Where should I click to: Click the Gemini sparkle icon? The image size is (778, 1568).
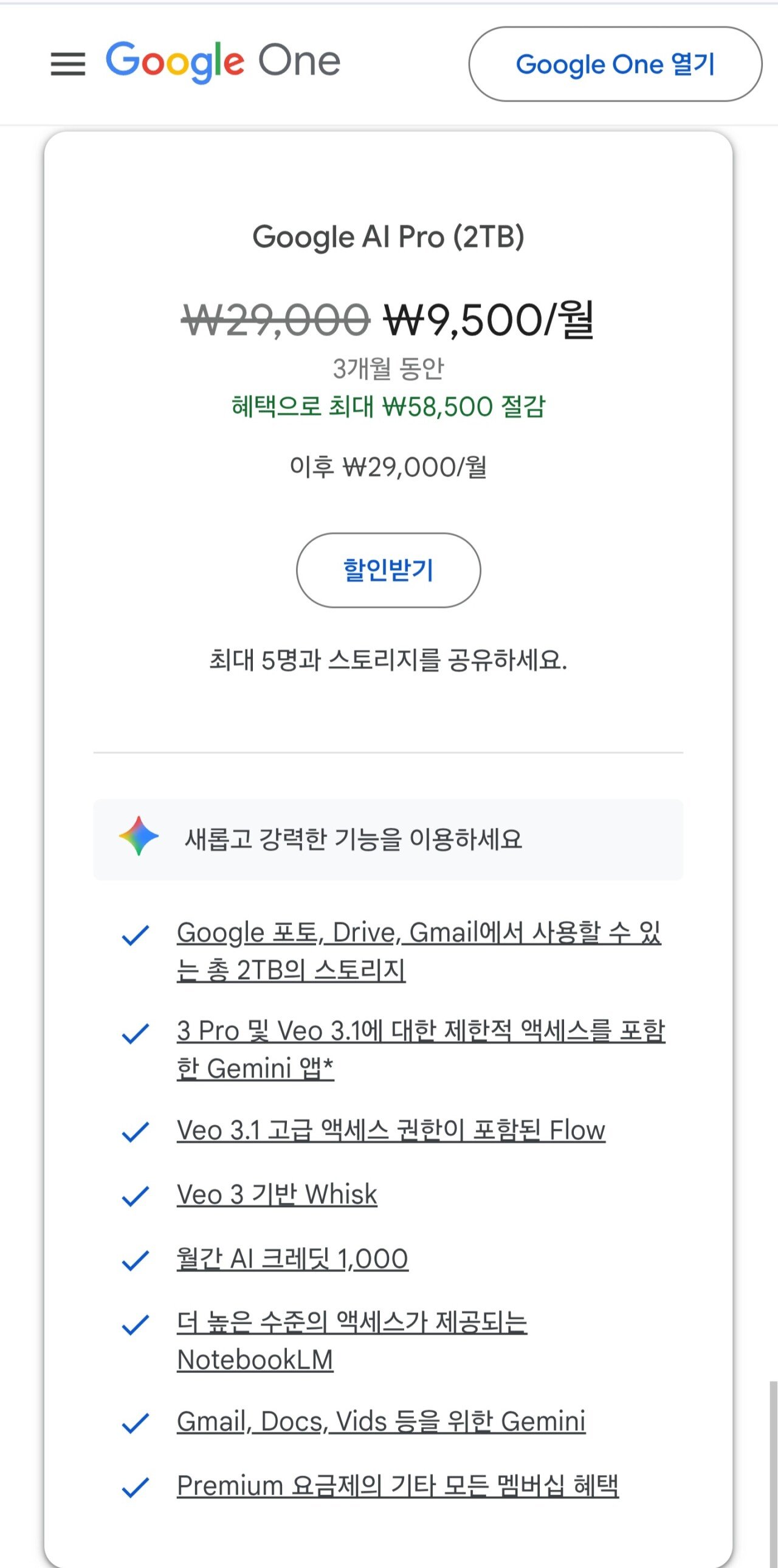pyautogui.click(x=139, y=839)
